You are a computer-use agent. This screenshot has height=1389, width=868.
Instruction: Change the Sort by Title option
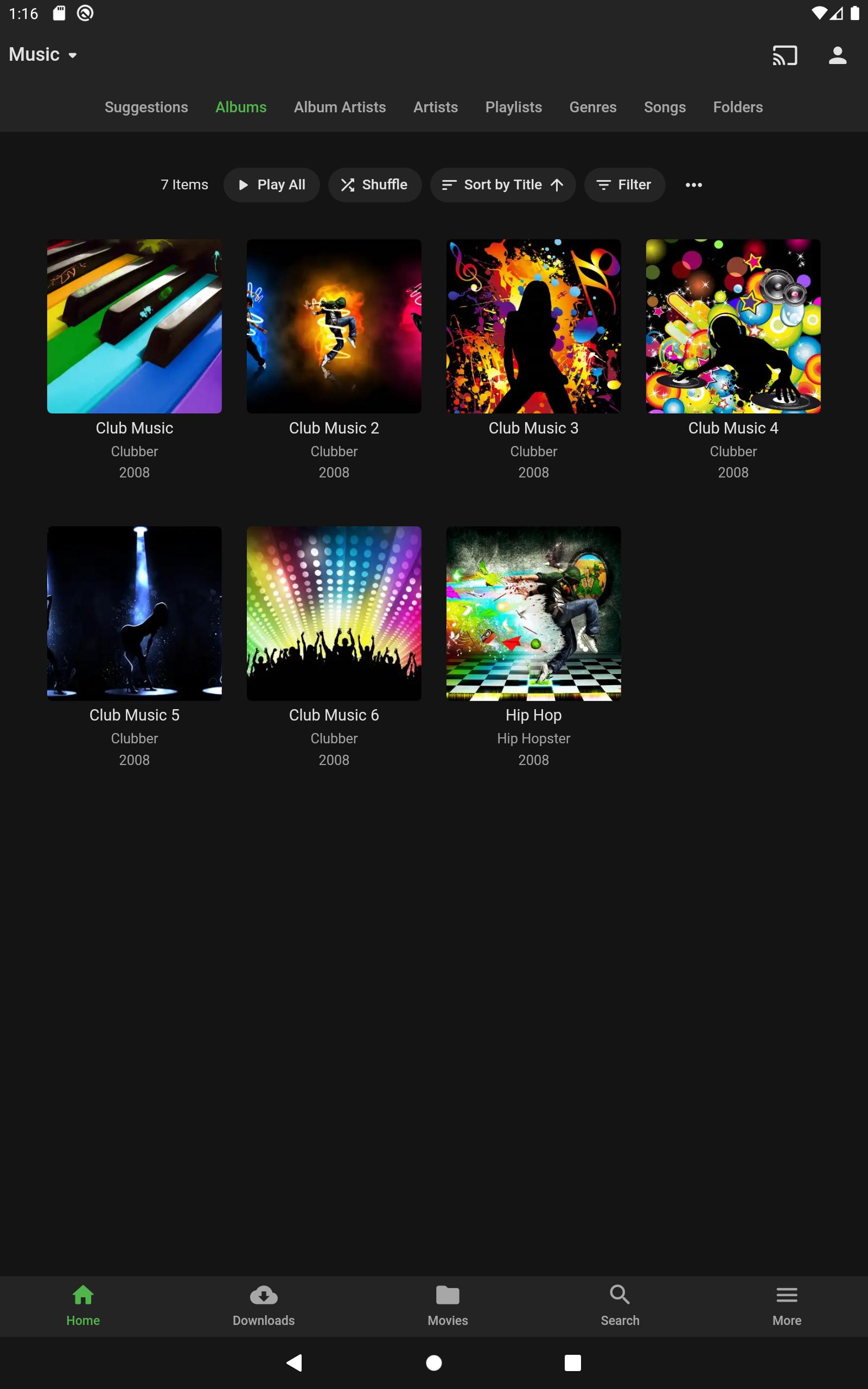[x=503, y=185]
